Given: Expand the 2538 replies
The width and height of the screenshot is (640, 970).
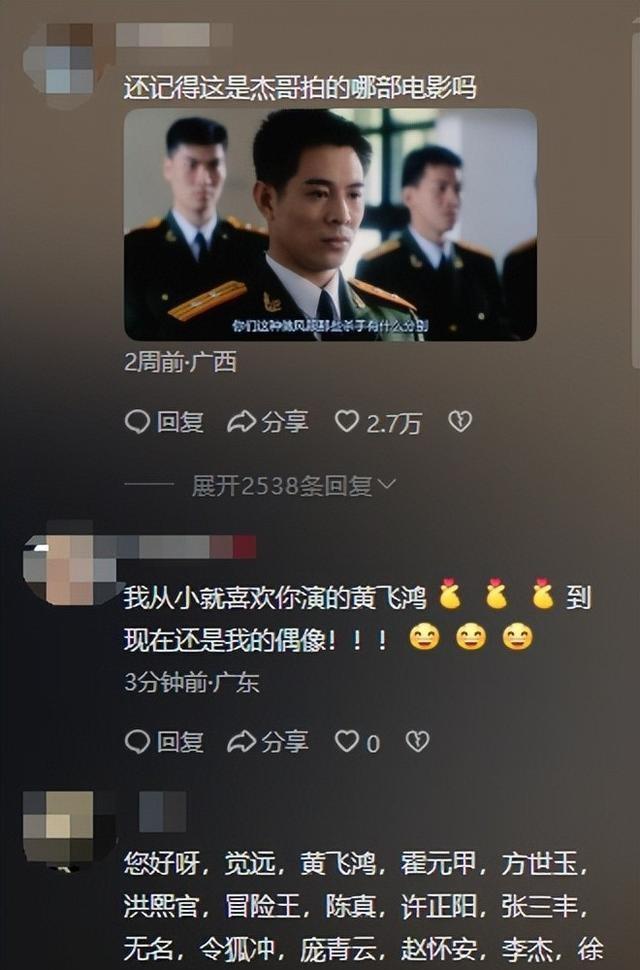Looking at the screenshot, I should click(x=293, y=486).
